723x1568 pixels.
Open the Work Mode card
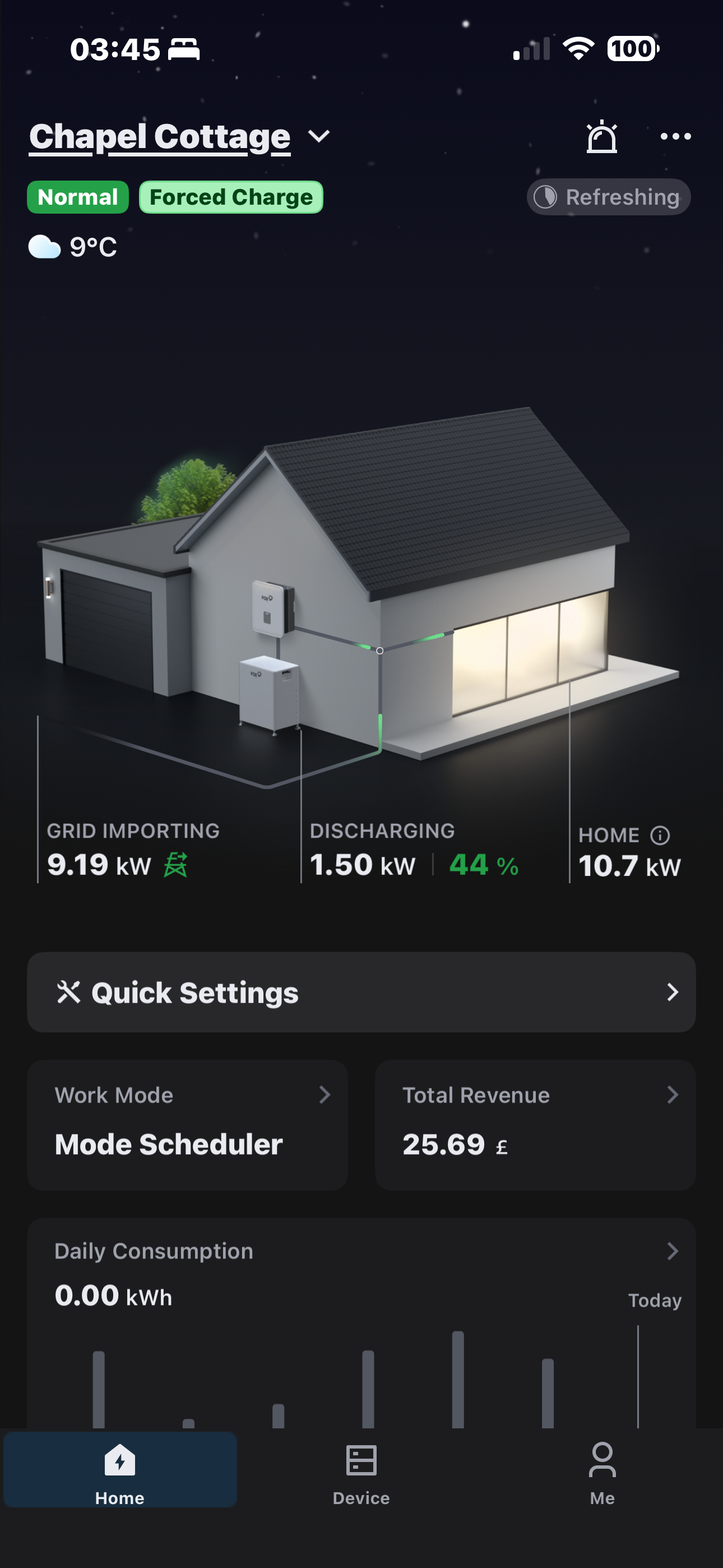point(187,1125)
